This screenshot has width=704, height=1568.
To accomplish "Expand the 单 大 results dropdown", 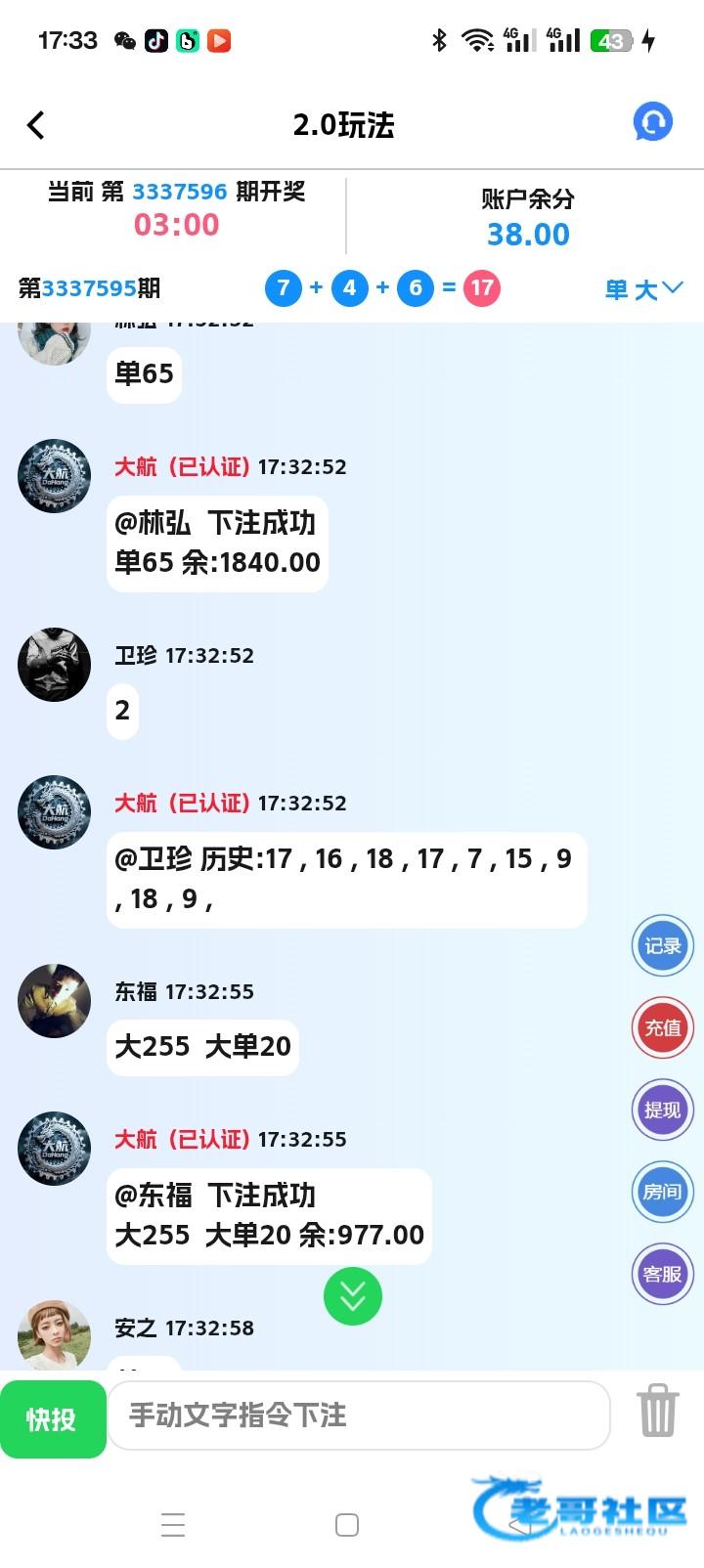I will pyautogui.click(x=643, y=289).
